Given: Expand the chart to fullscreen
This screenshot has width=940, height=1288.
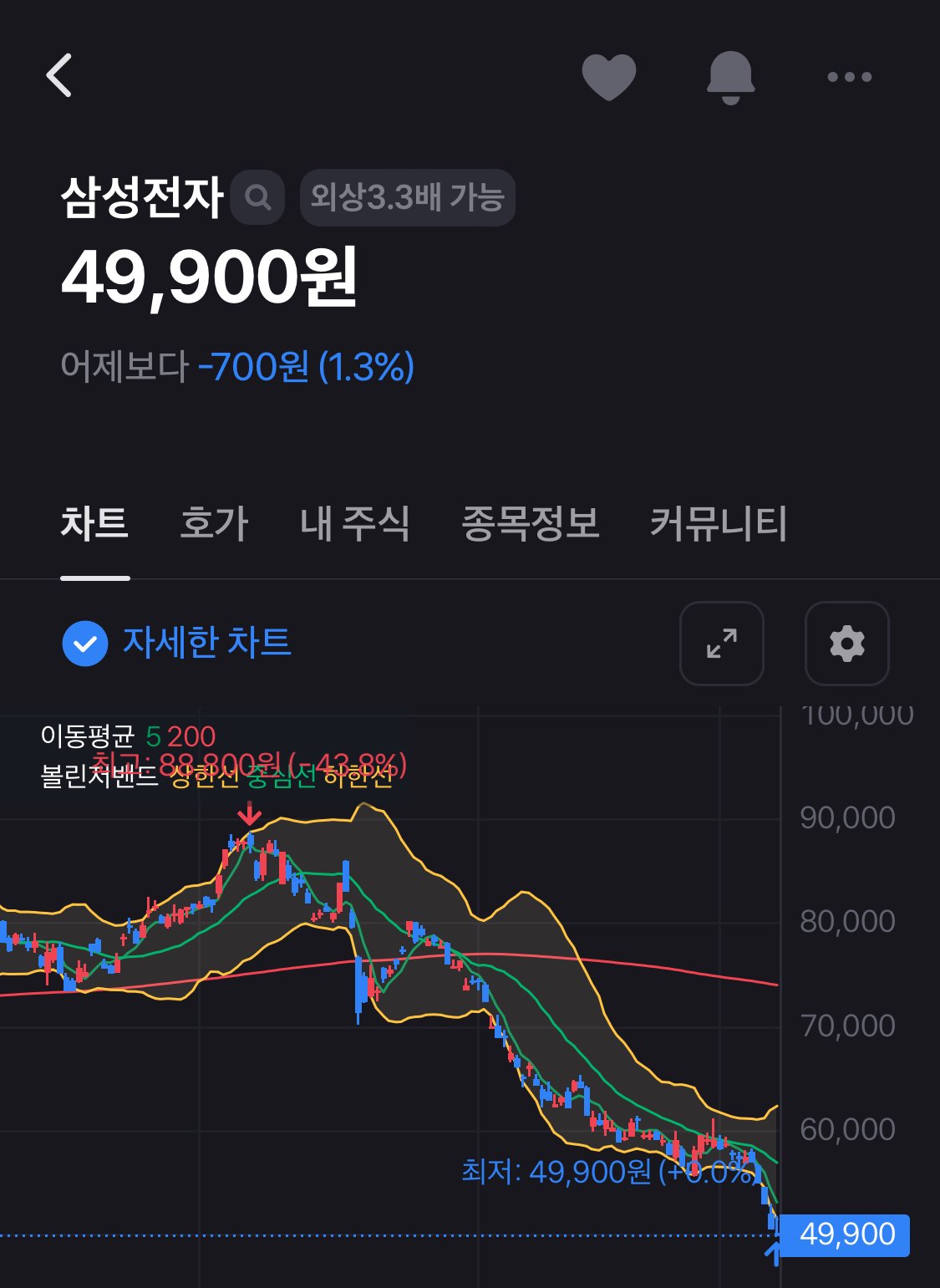Looking at the screenshot, I should pyautogui.click(x=722, y=644).
